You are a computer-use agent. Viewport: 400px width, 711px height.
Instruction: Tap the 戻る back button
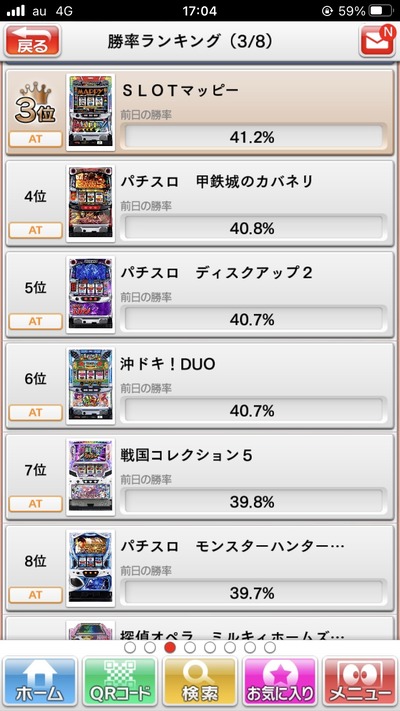(32, 41)
